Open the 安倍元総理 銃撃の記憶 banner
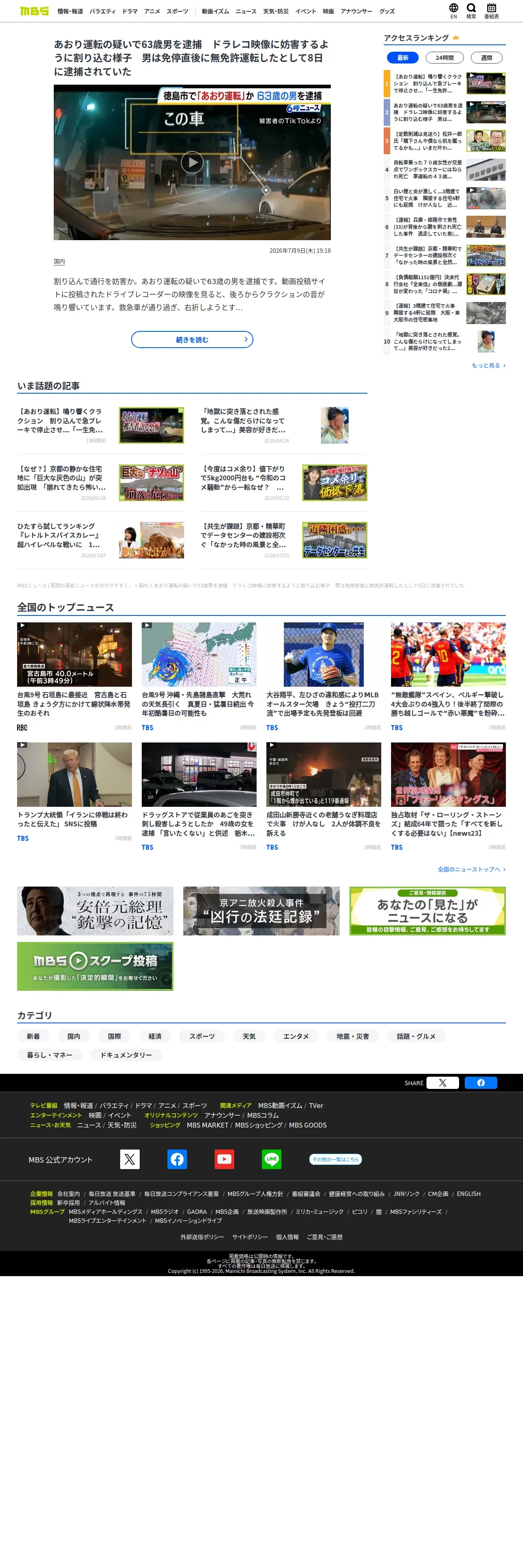 click(x=95, y=911)
